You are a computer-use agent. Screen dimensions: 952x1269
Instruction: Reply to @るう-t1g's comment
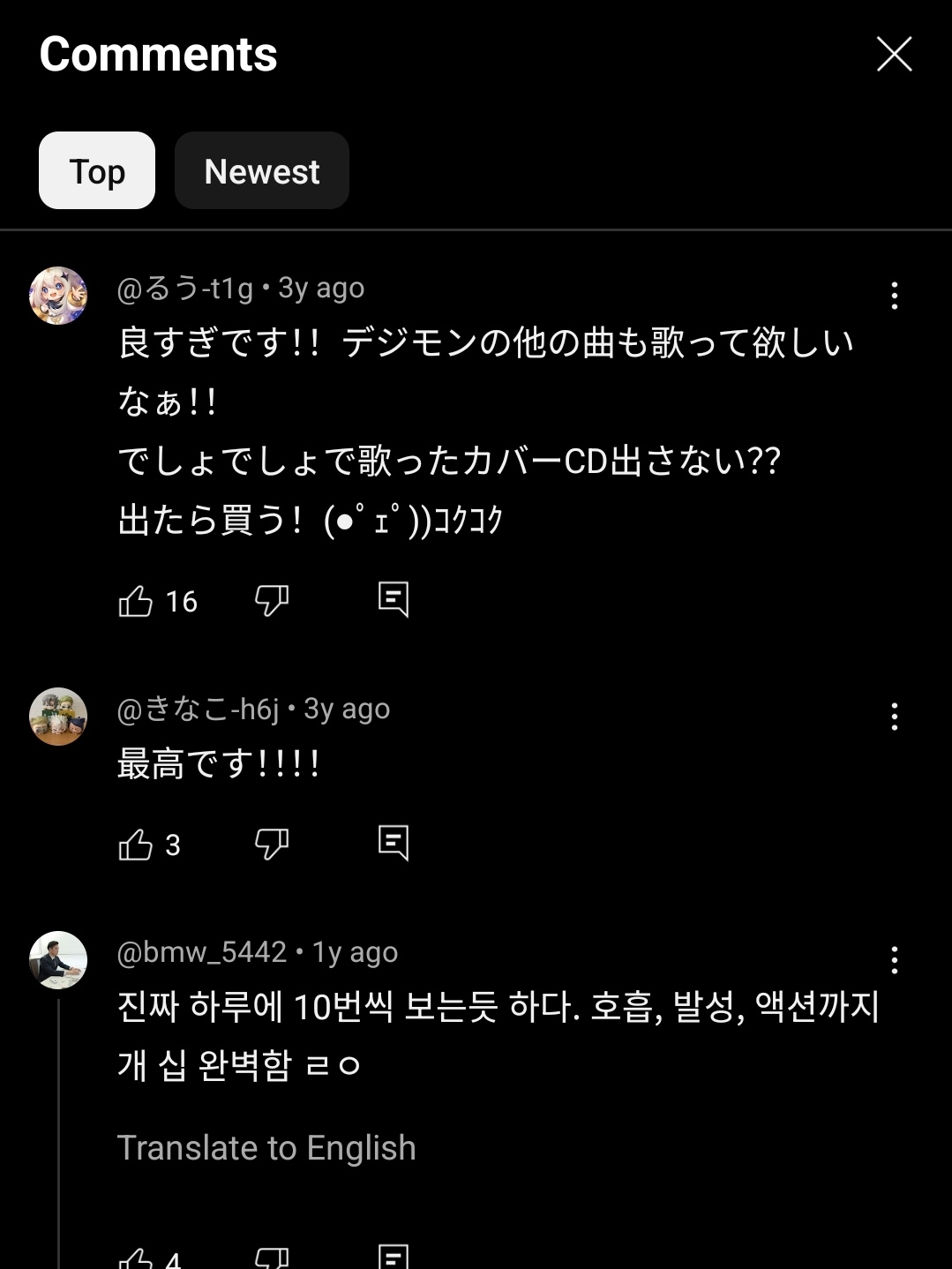point(393,599)
